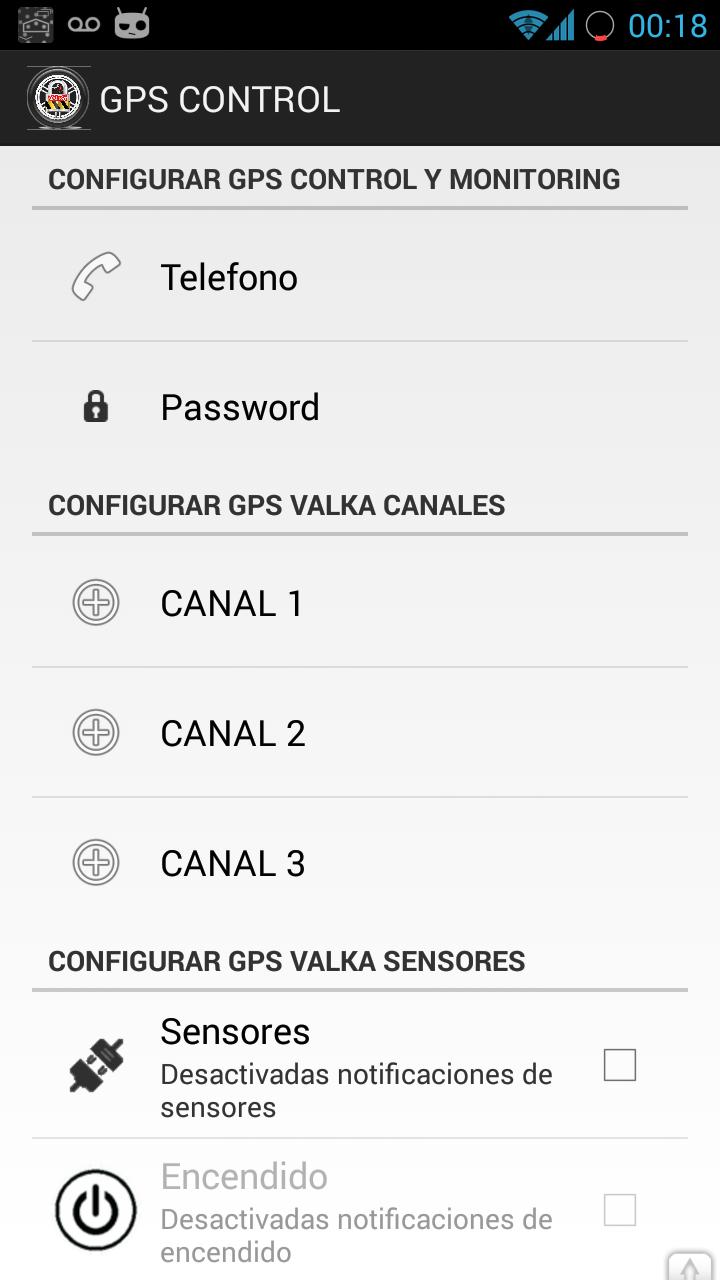Expand CANAL 1 with its plus icon
The height and width of the screenshot is (1280, 720).
(x=96, y=602)
